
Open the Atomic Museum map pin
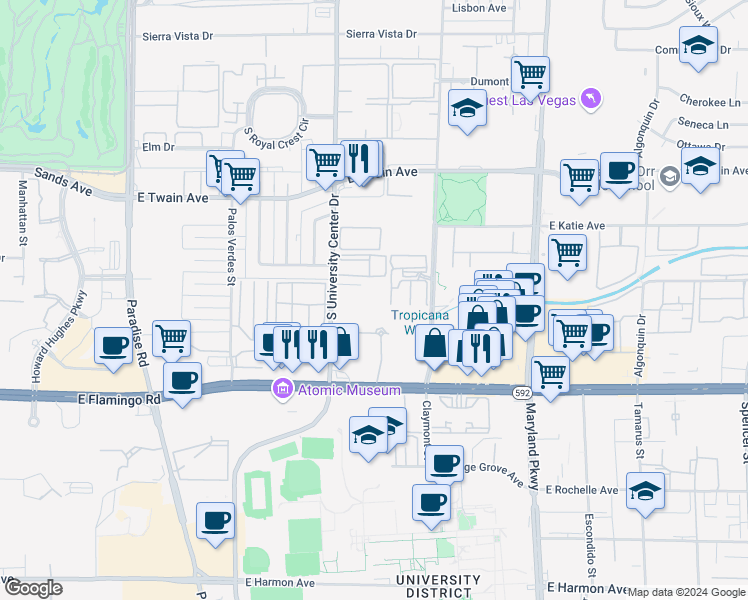[x=284, y=389]
